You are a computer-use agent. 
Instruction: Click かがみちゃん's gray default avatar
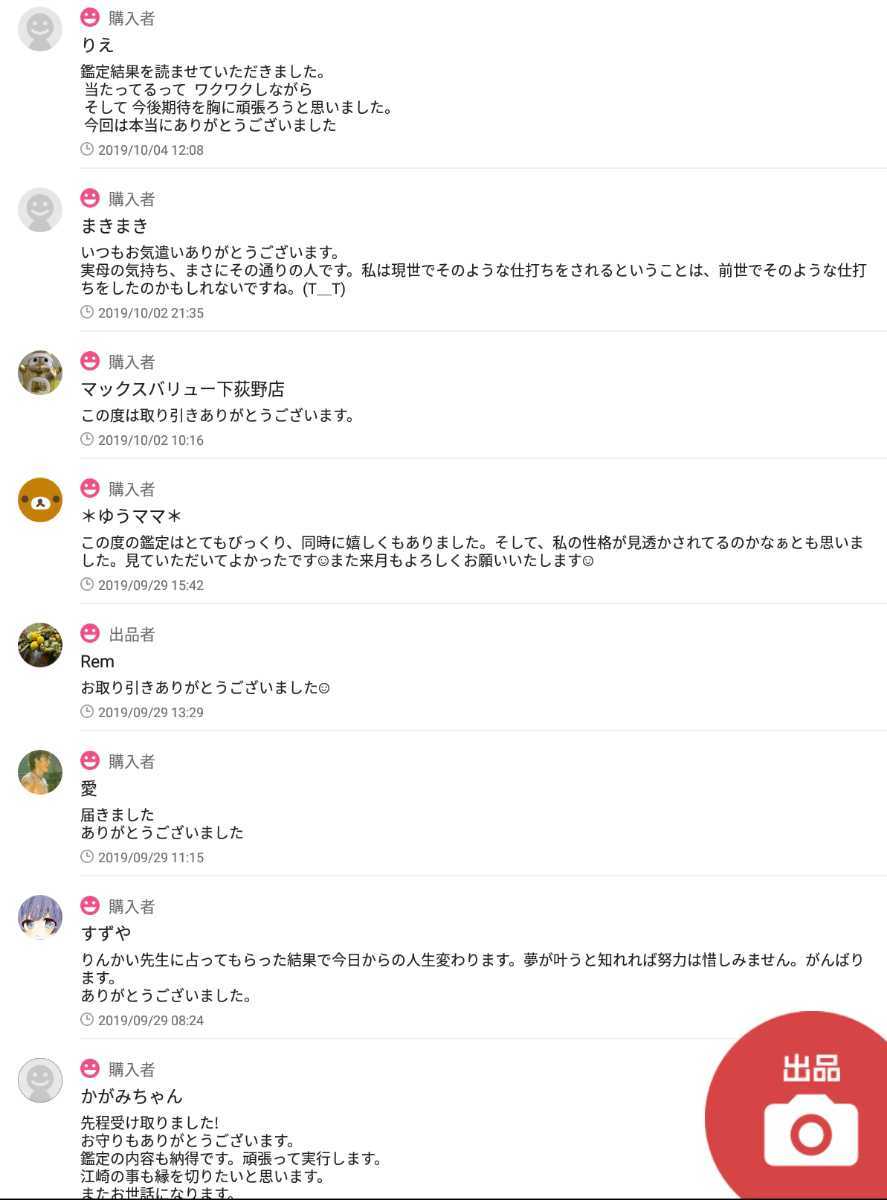pyautogui.click(x=40, y=1080)
